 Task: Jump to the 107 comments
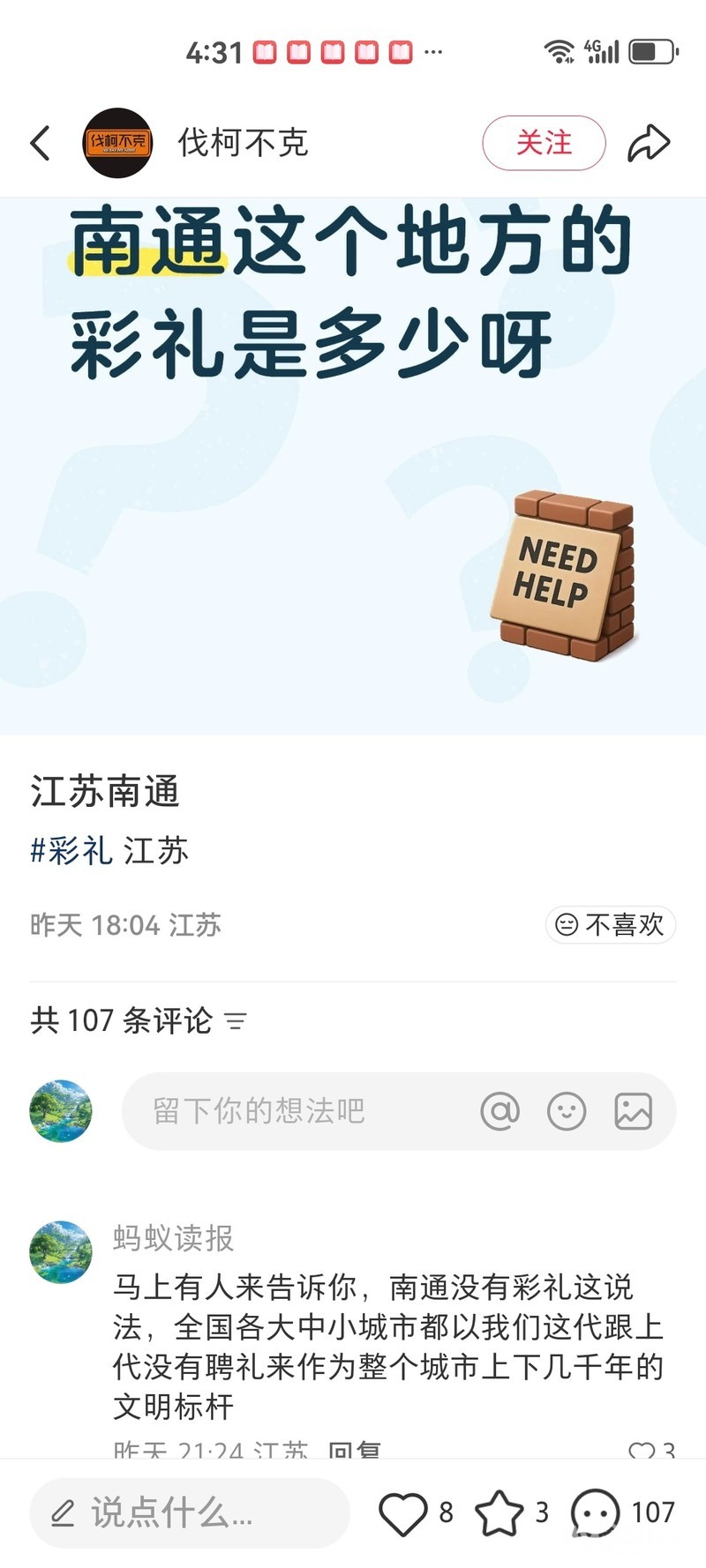pos(596,1513)
